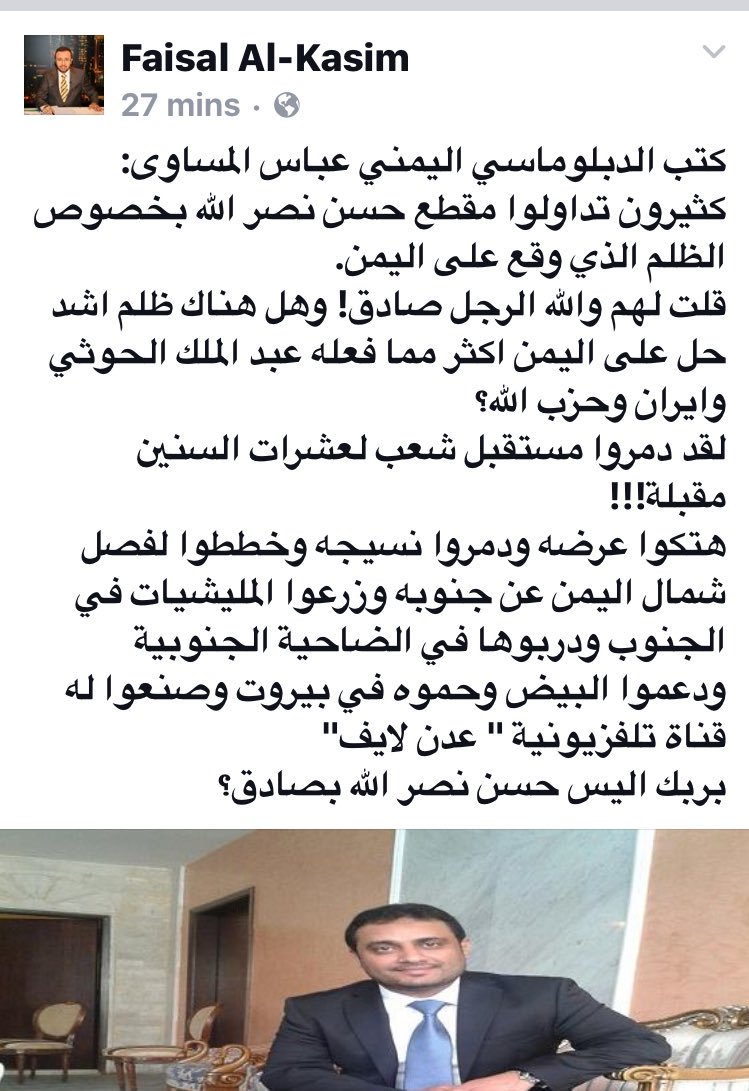749x1091 pixels.
Task: Open the attached photo of the man
Action: click(374, 960)
